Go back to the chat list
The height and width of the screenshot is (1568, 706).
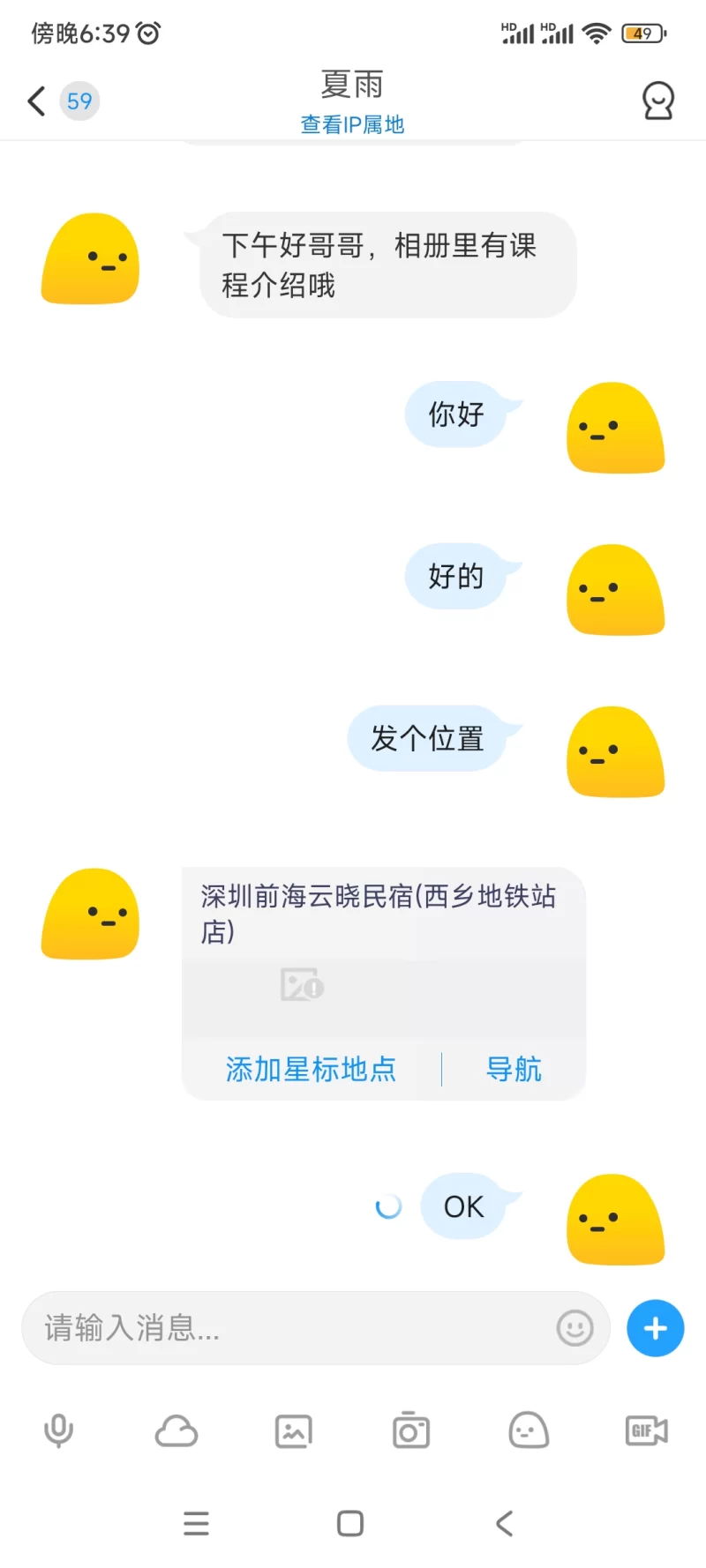37,101
